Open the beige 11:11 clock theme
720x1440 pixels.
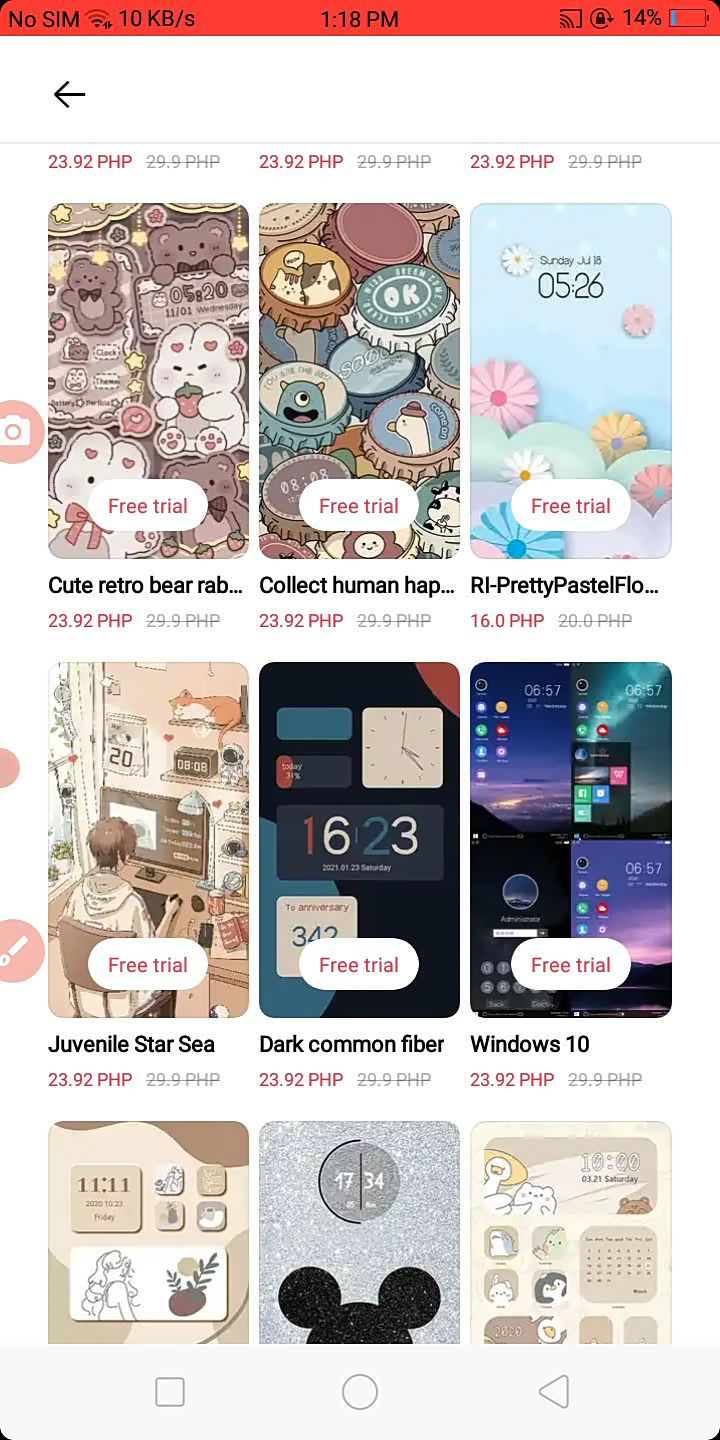[x=148, y=1230]
